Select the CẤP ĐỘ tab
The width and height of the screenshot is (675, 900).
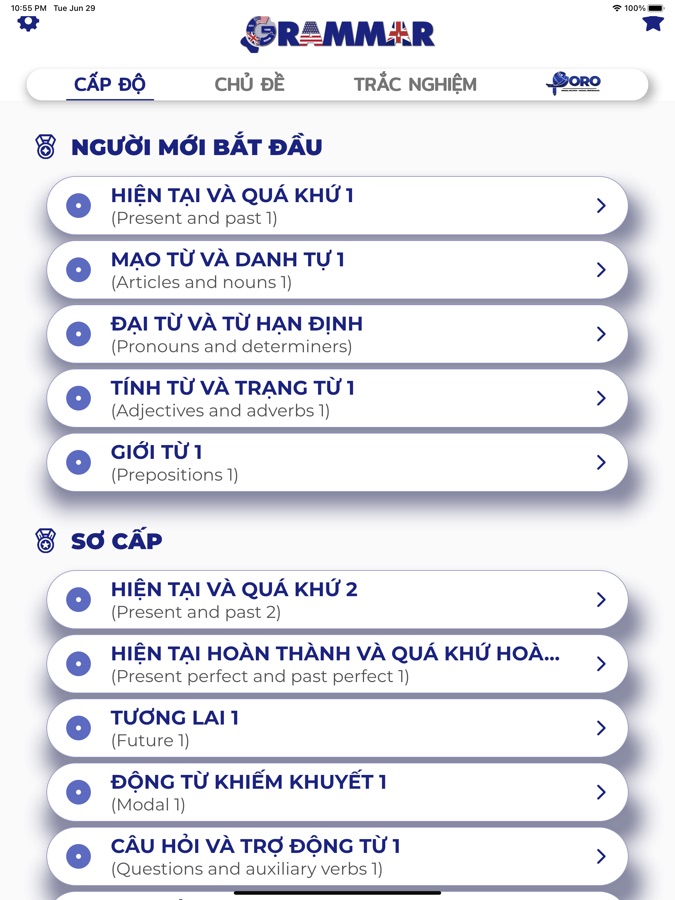pyautogui.click(x=110, y=85)
